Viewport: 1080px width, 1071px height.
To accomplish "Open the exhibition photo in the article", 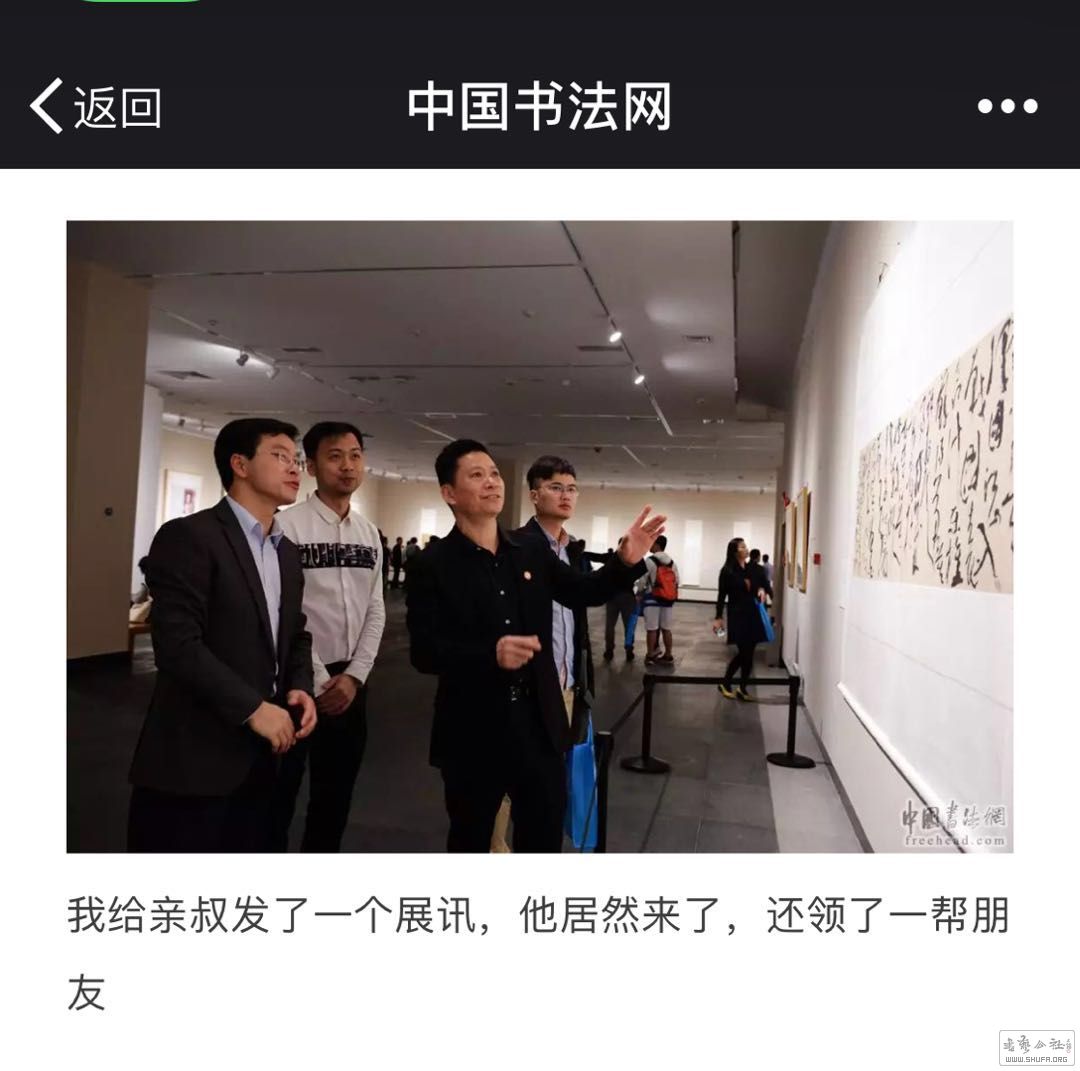I will 539,536.
